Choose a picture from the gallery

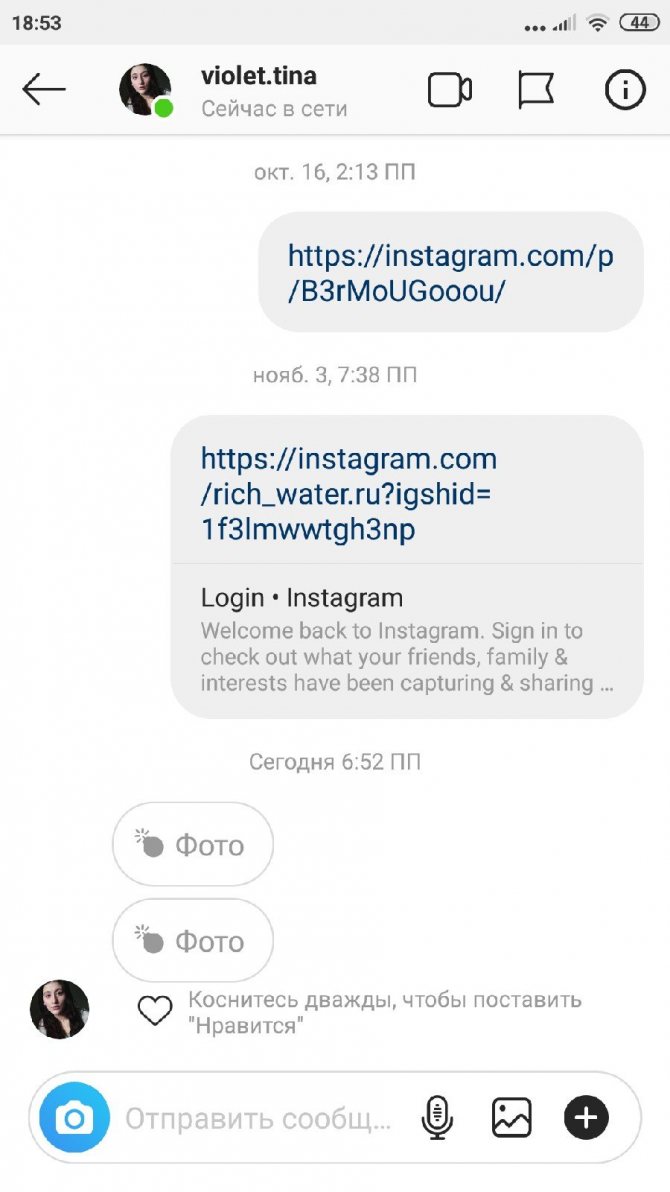coord(512,1118)
